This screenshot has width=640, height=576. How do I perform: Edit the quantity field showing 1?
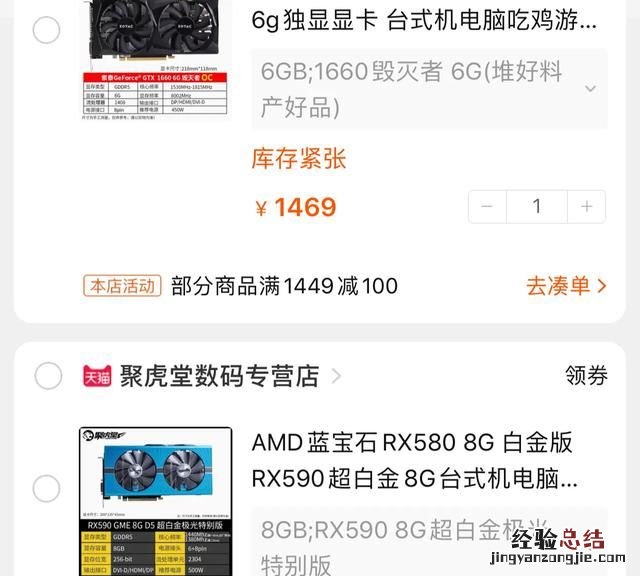tap(537, 207)
